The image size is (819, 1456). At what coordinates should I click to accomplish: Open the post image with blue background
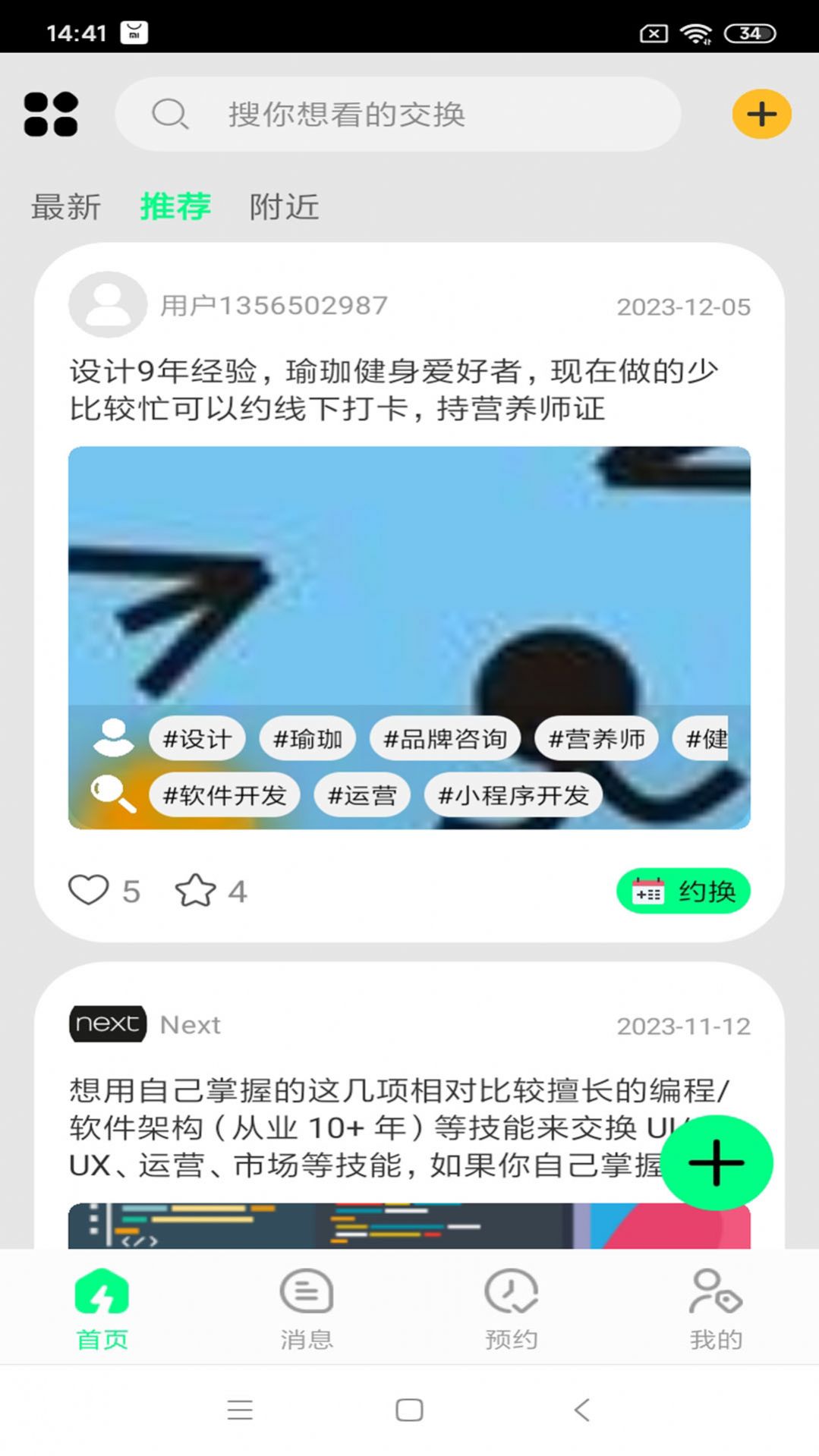tap(409, 577)
